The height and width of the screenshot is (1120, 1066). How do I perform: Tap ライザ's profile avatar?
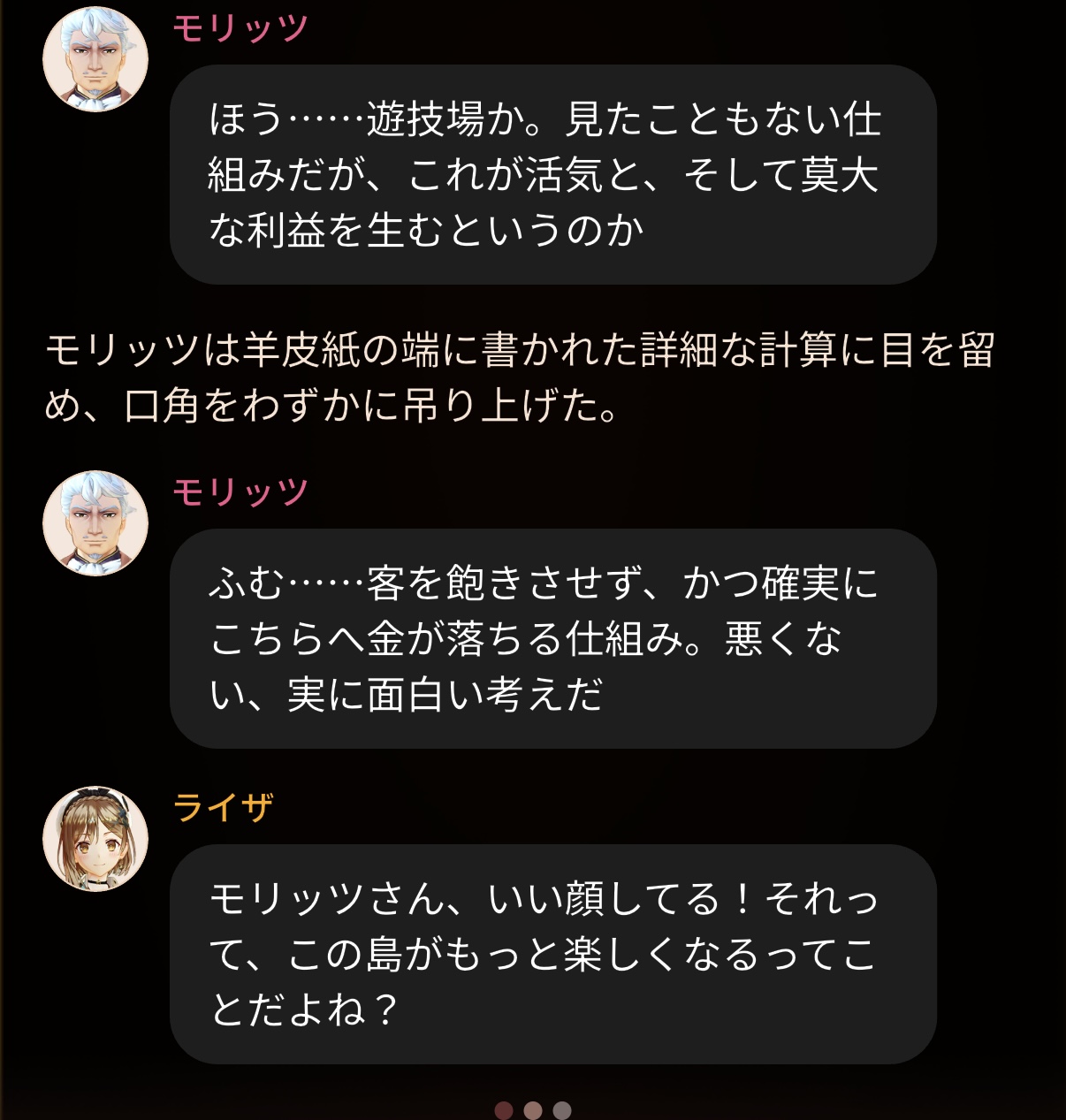(95, 839)
